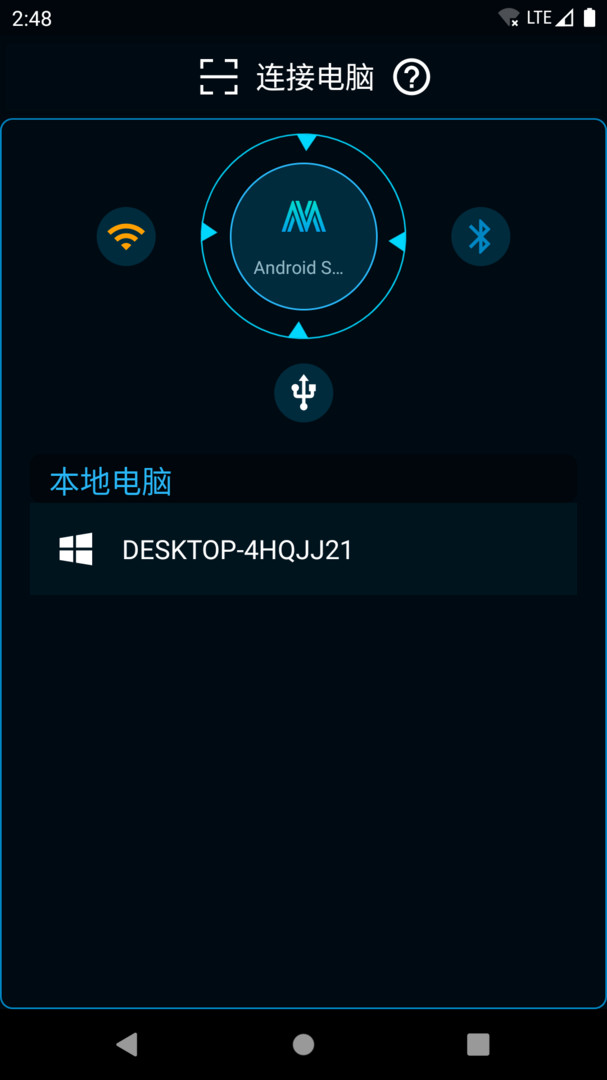
Task: Tap the central Android device circle
Action: tap(303, 237)
